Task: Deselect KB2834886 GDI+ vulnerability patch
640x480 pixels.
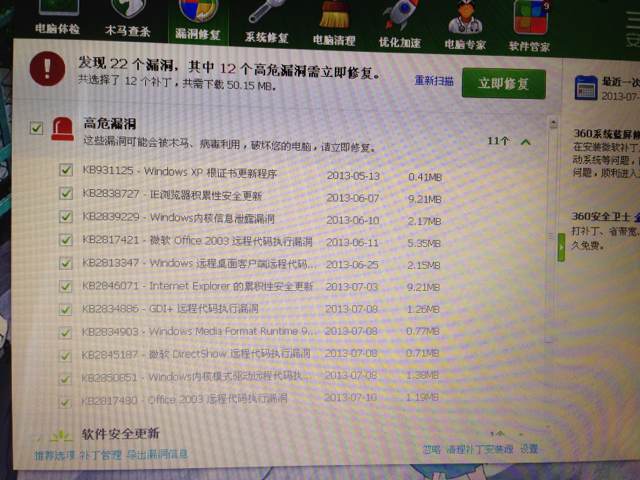Action: (65, 309)
